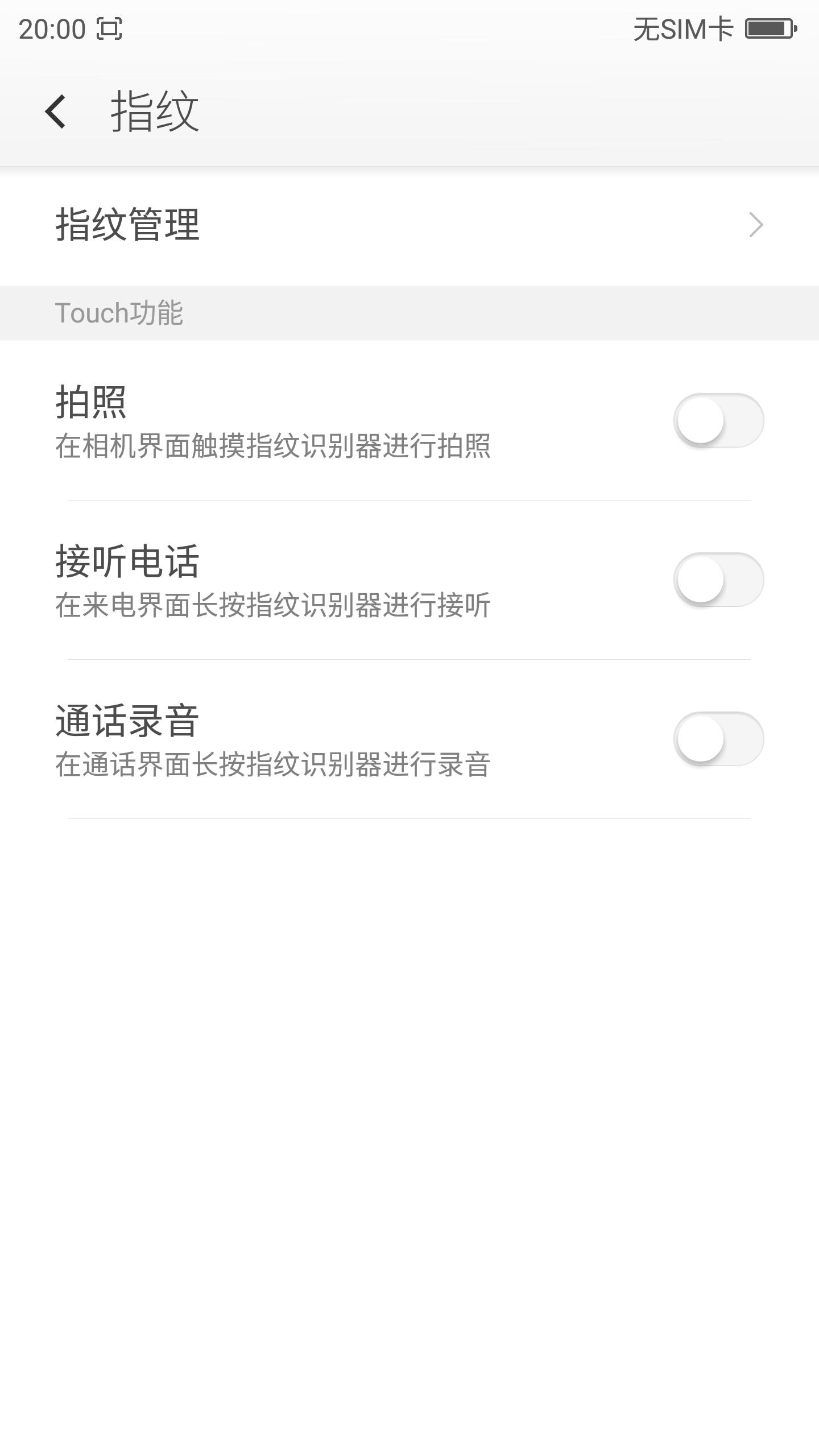This screenshot has height=1456, width=819.
Task: Turn on 接听电话 with fingerprint
Action: [x=721, y=578]
